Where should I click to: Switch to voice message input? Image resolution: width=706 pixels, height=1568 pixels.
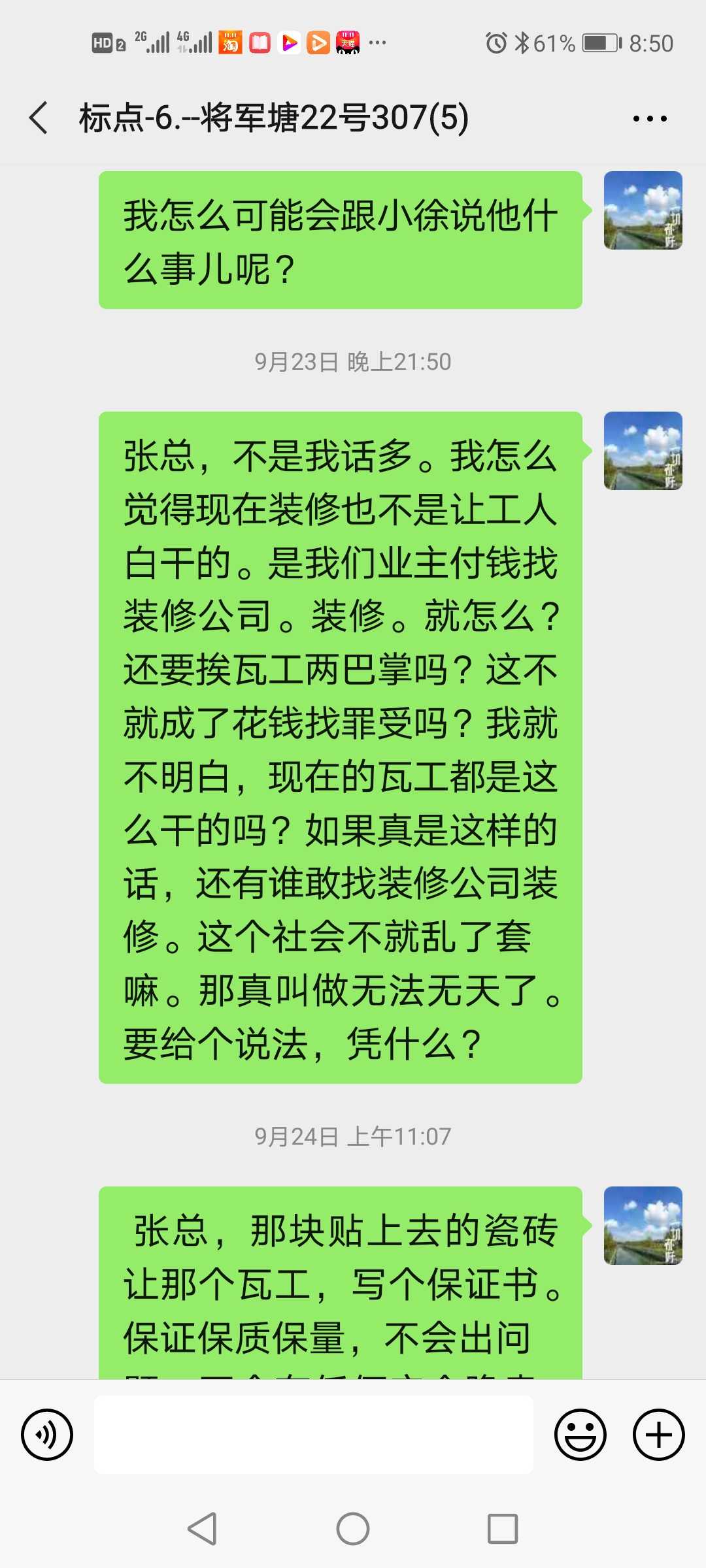(x=47, y=1435)
